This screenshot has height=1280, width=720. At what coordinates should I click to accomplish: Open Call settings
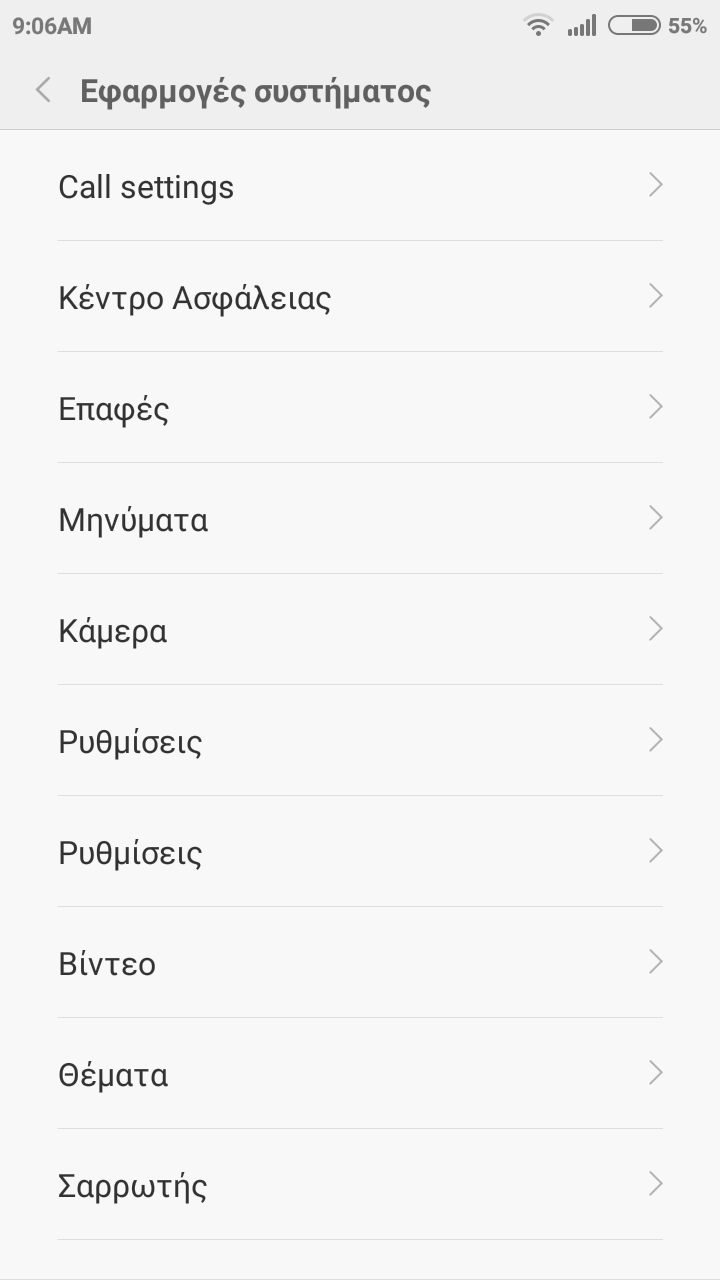(360, 186)
